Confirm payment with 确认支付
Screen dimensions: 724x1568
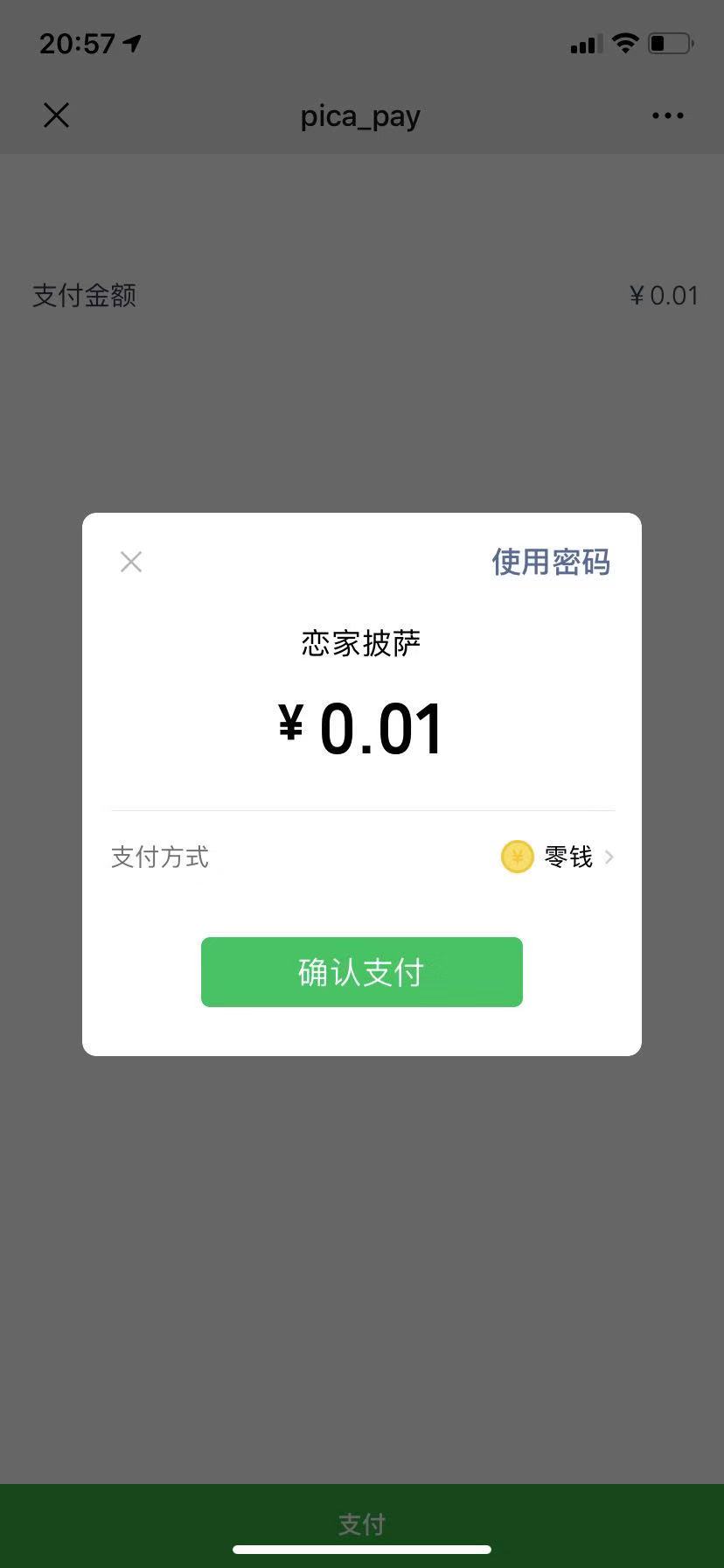click(362, 972)
